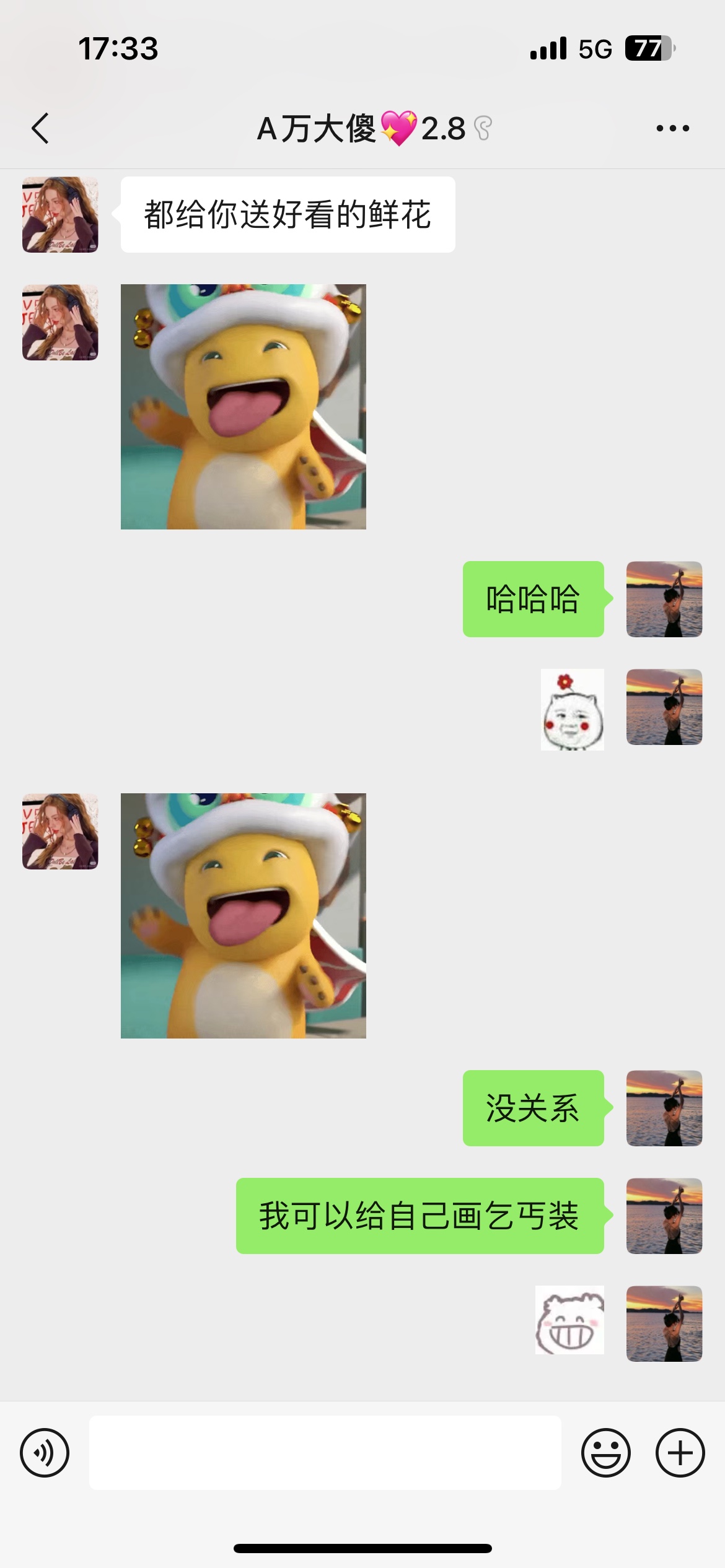The width and height of the screenshot is (725, 1568).
Task: Open the three-dot chat info menu
Action: 672,128
